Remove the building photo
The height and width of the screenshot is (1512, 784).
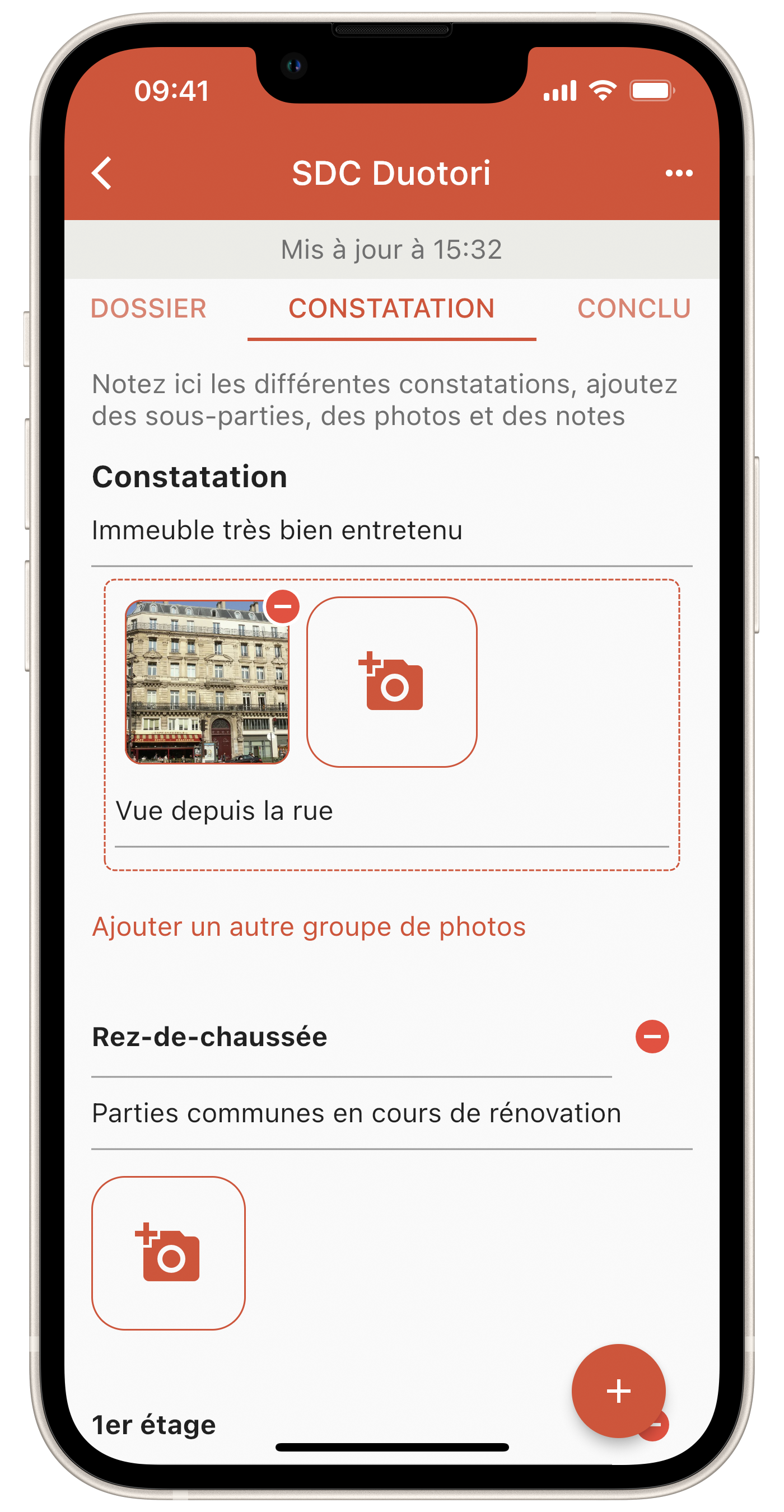(283, 606)
